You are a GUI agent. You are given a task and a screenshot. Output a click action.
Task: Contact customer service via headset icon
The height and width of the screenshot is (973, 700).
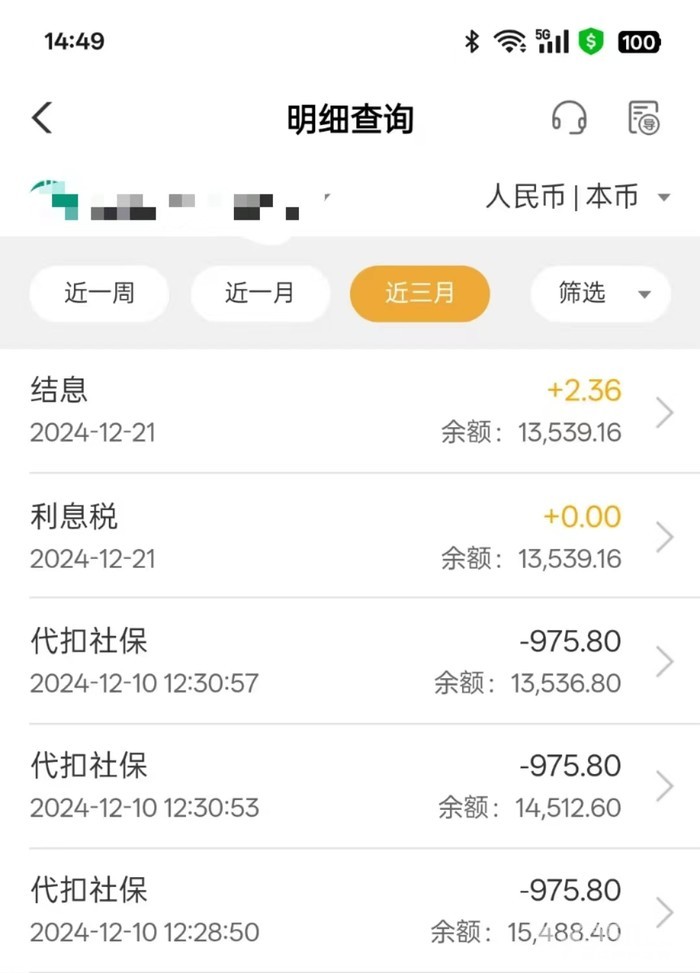pyautogui.click(x=569, y=118)
